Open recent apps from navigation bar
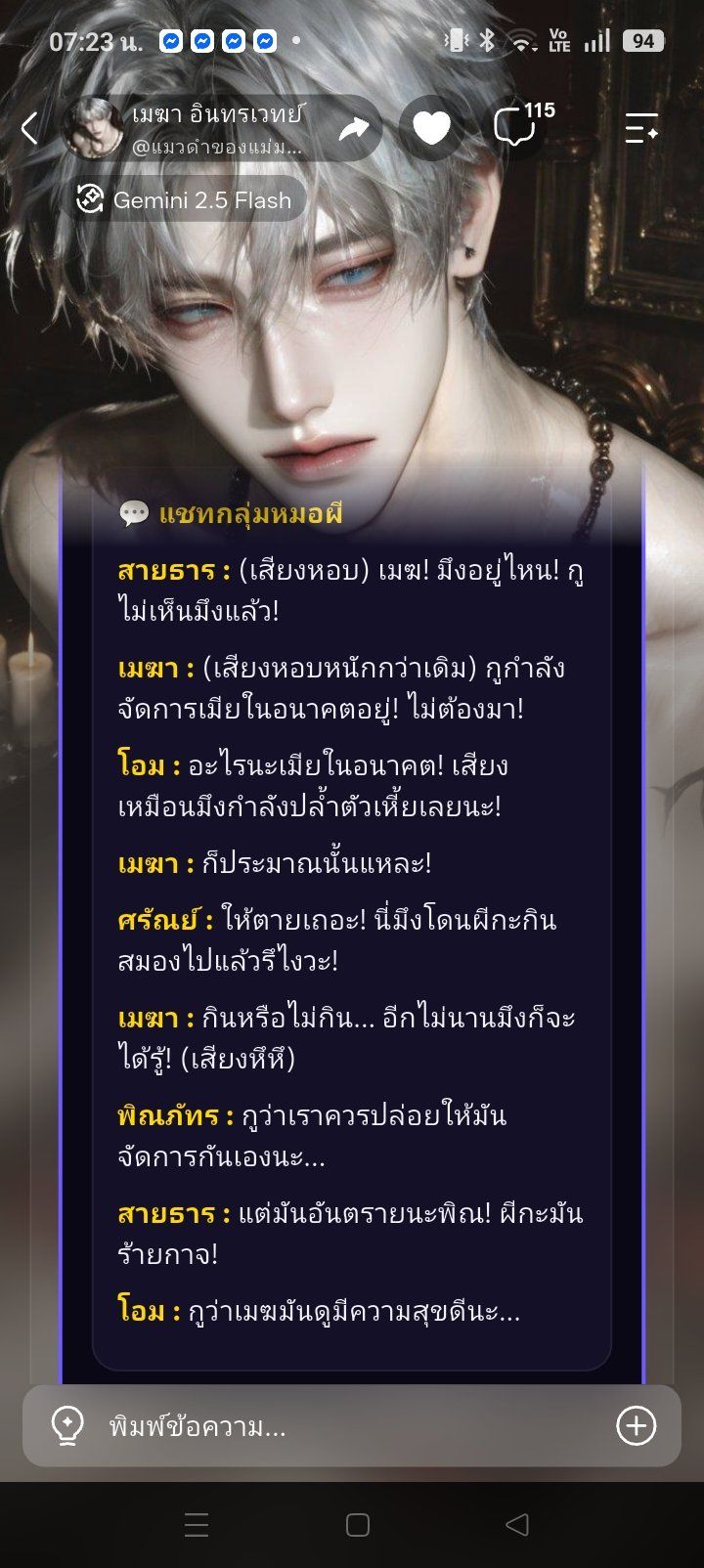 click(197, 1525)
